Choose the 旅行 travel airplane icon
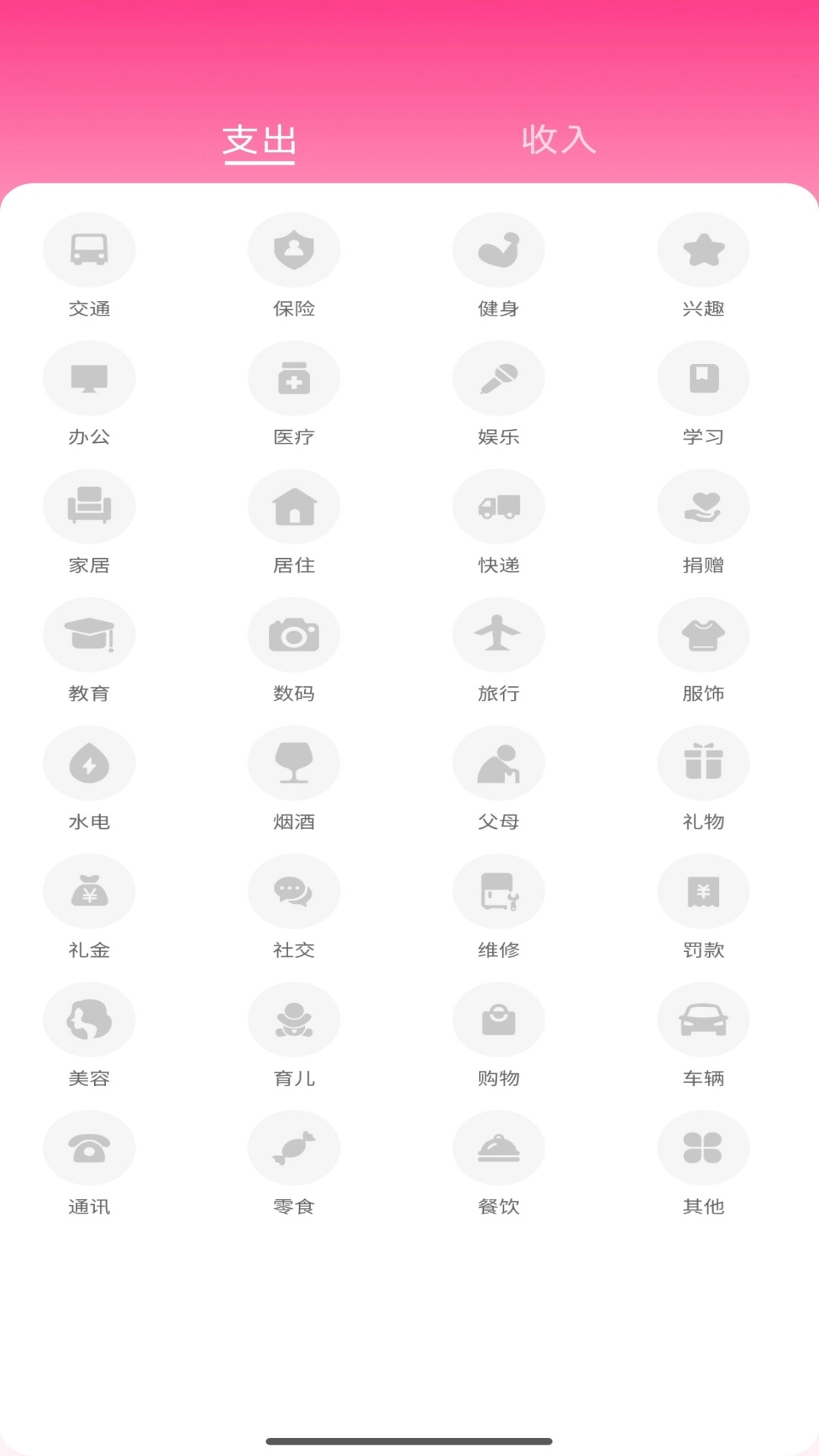 click(498, 635)
